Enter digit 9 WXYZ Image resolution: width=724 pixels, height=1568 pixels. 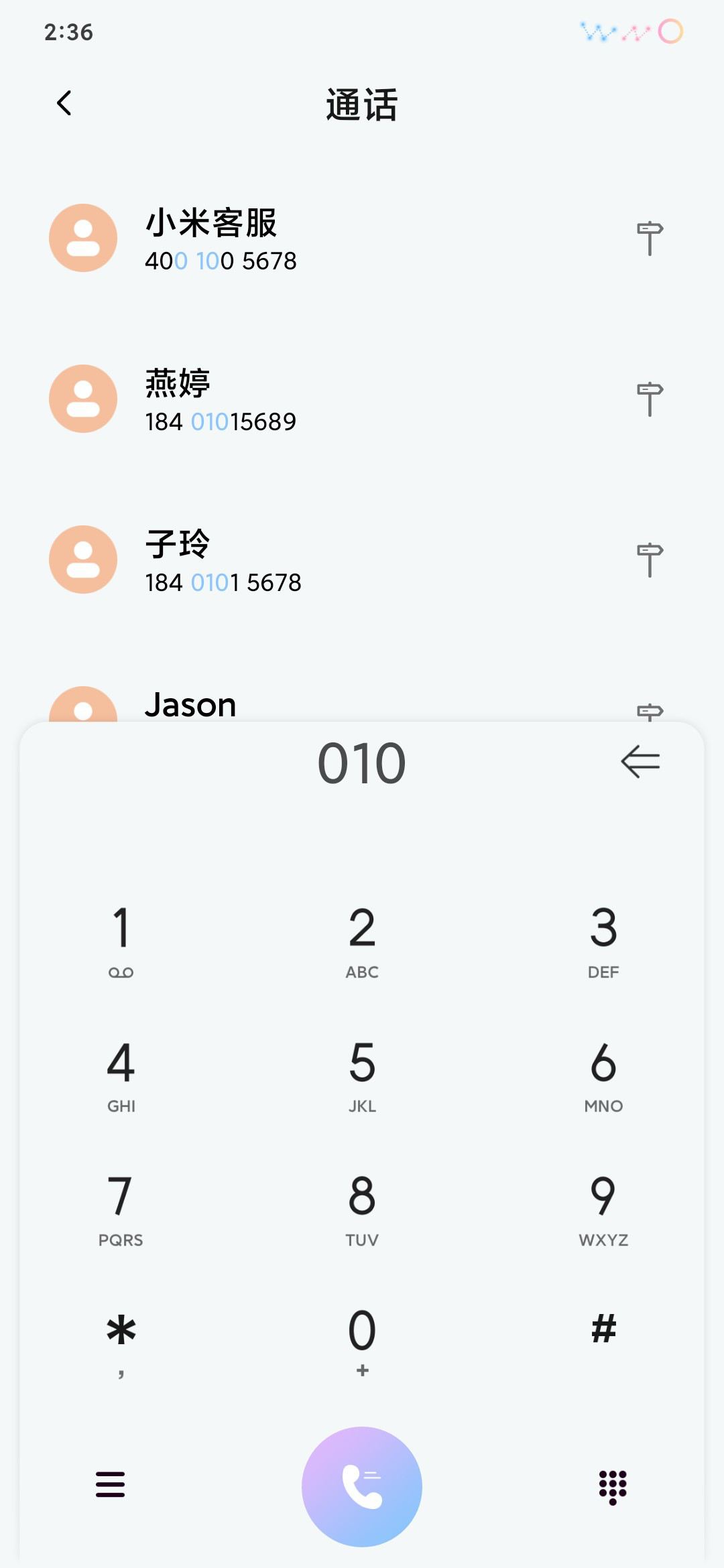(603, 1210)
